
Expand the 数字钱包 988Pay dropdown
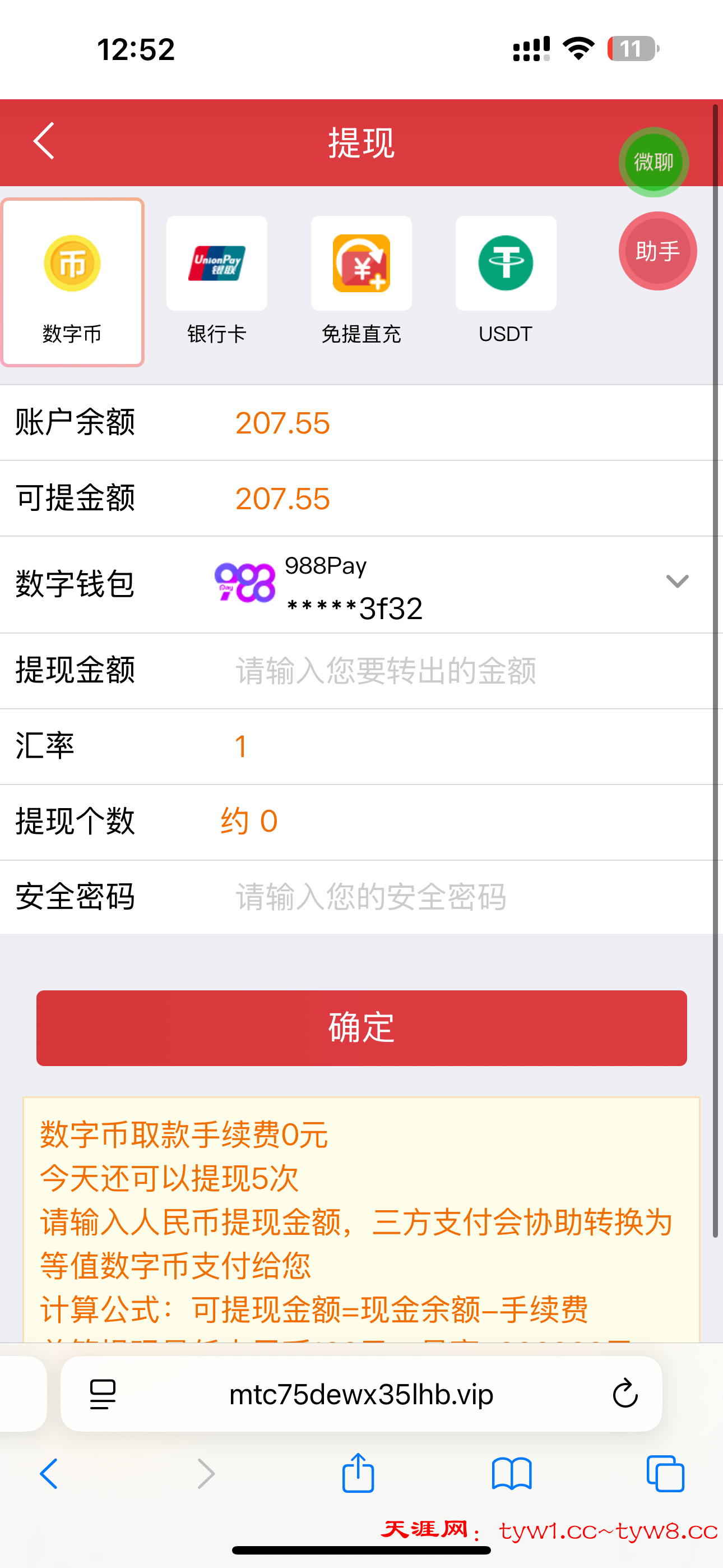click(676, 583)
